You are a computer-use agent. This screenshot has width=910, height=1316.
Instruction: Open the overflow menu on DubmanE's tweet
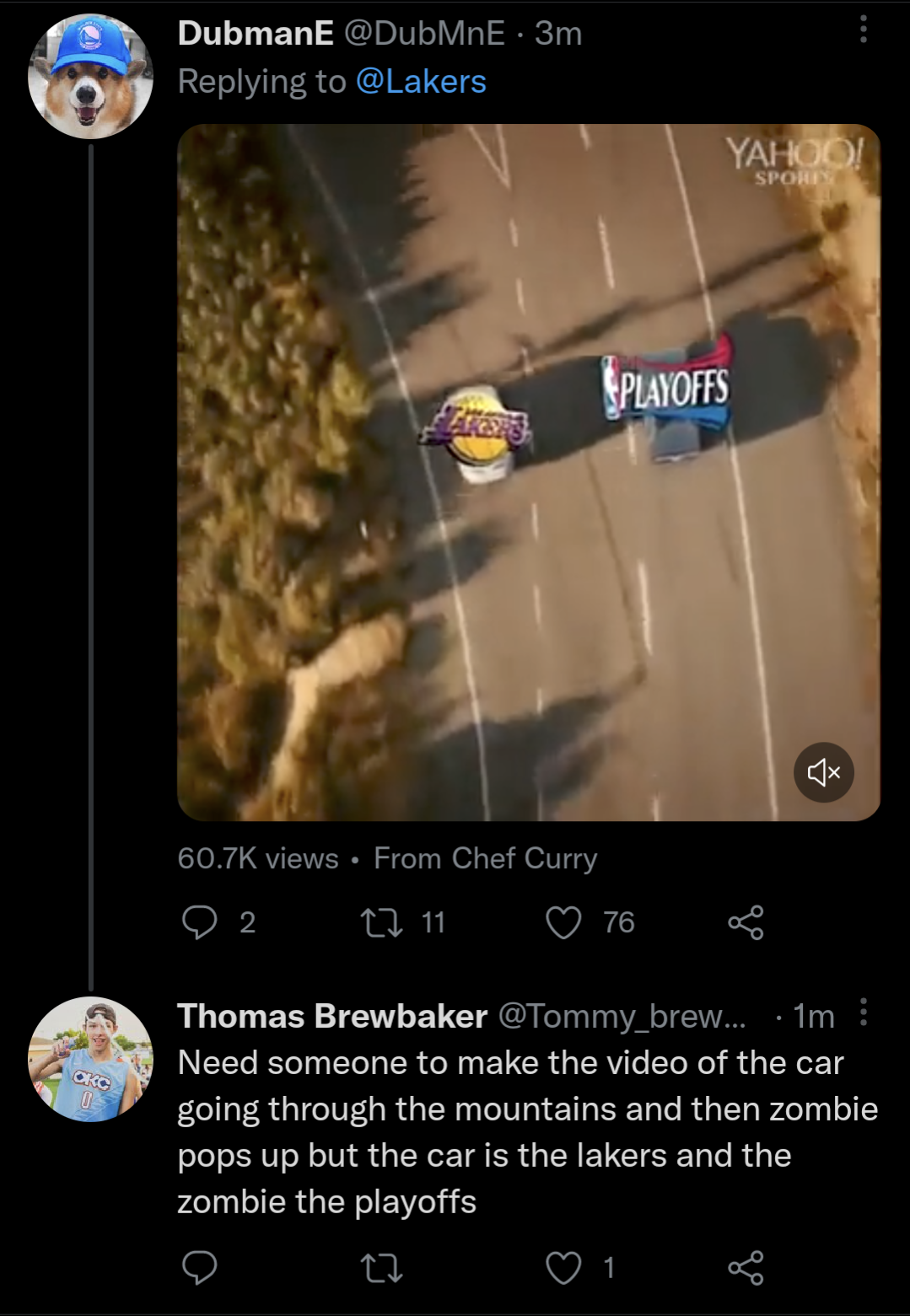tap(863, 30)
